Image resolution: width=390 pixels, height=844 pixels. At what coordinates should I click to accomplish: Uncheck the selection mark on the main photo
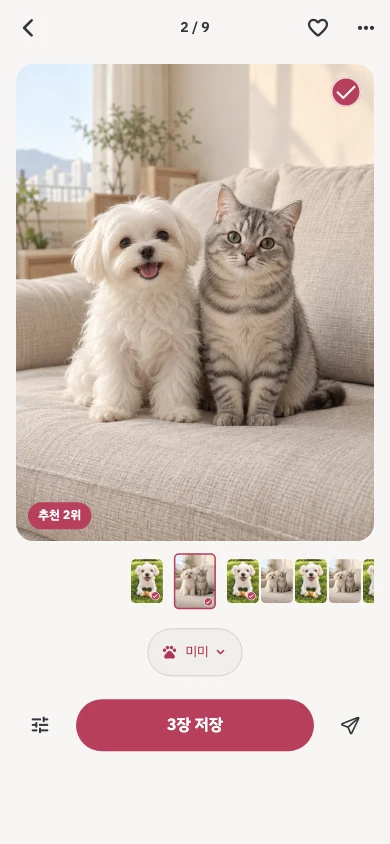[345, 93]
